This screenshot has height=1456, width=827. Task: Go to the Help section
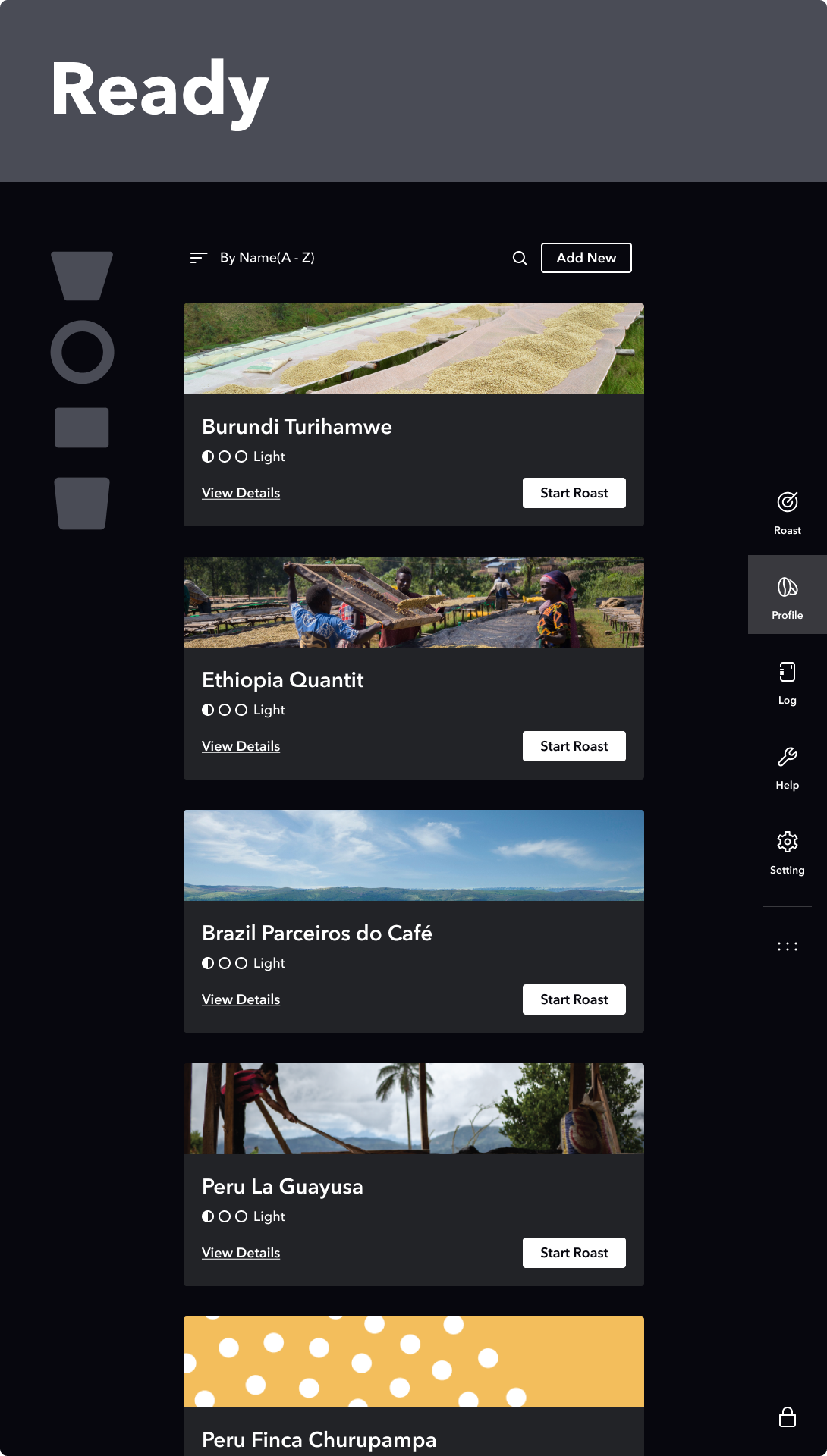click(x=787, y=766)
